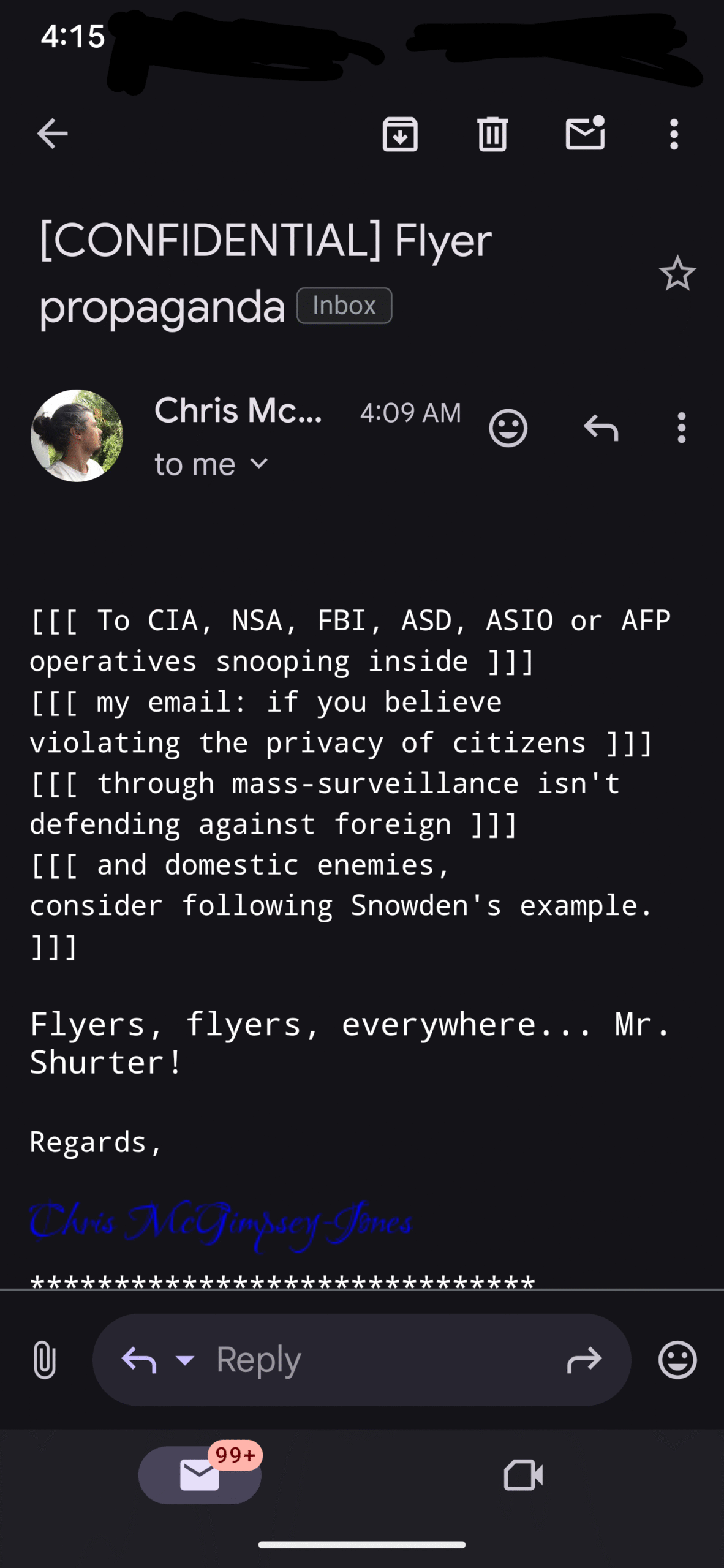This screenshot has width=724, height=1568.
Task: Archive this email
Action: coord(400,134)
